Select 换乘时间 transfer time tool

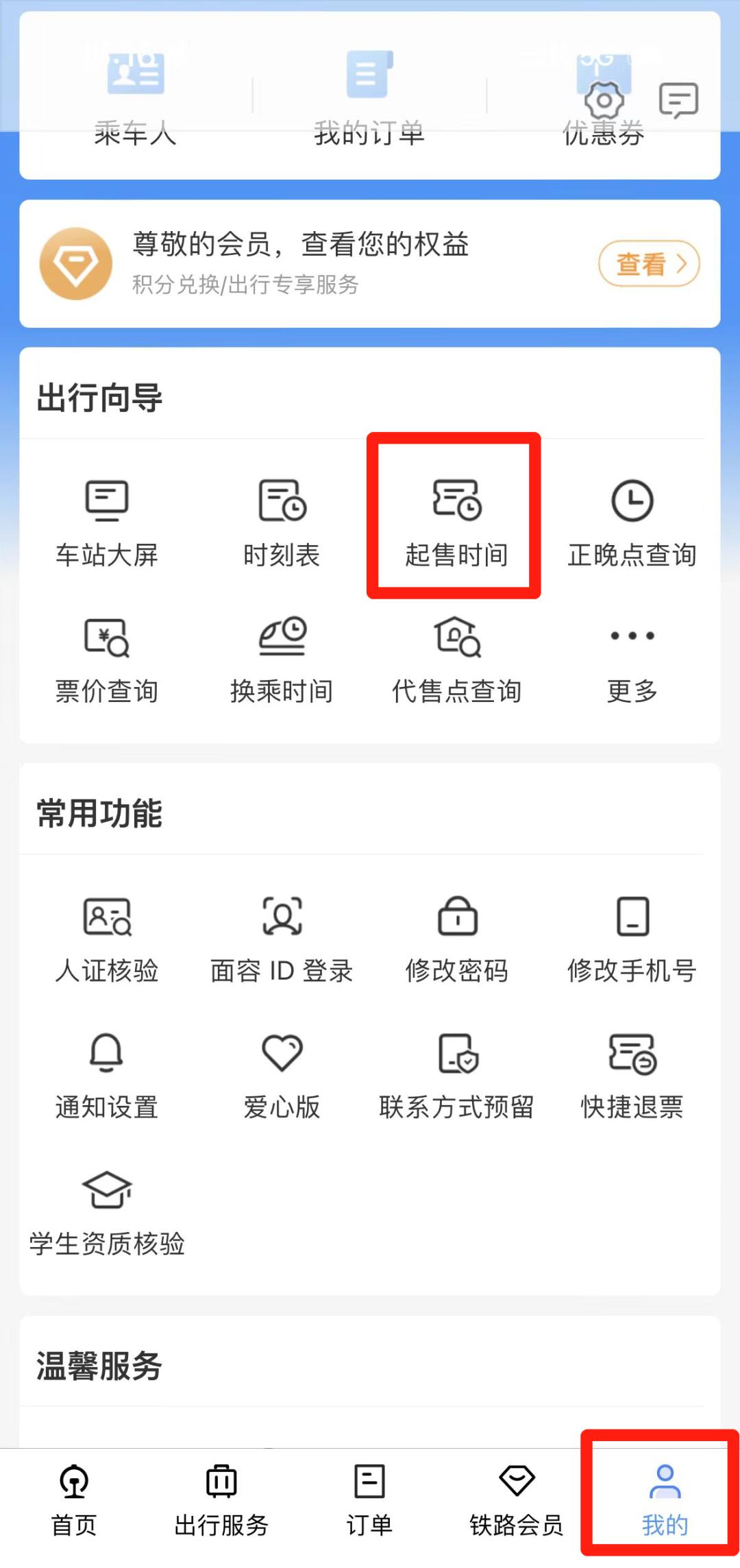(x=282, y=657)
